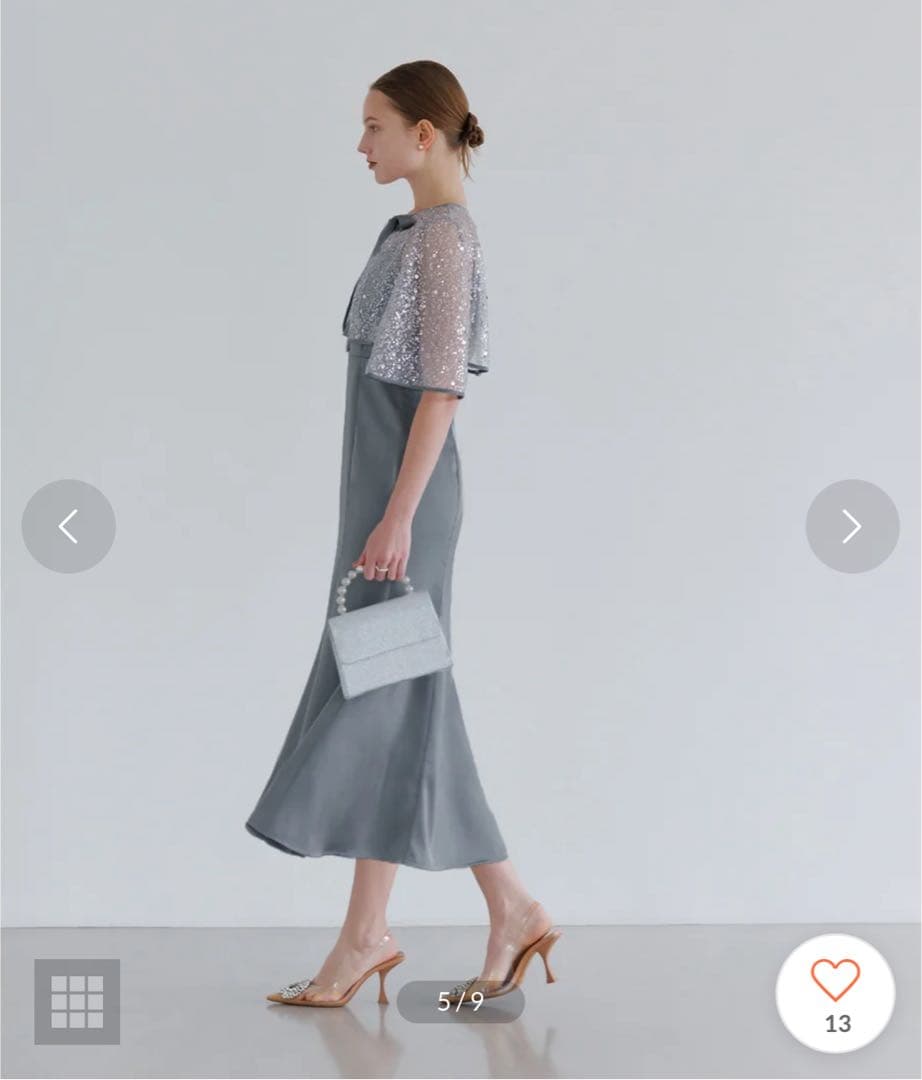Go to the previous product photo
This screenshot has width=922, height=1080.
tap(68, 526)
